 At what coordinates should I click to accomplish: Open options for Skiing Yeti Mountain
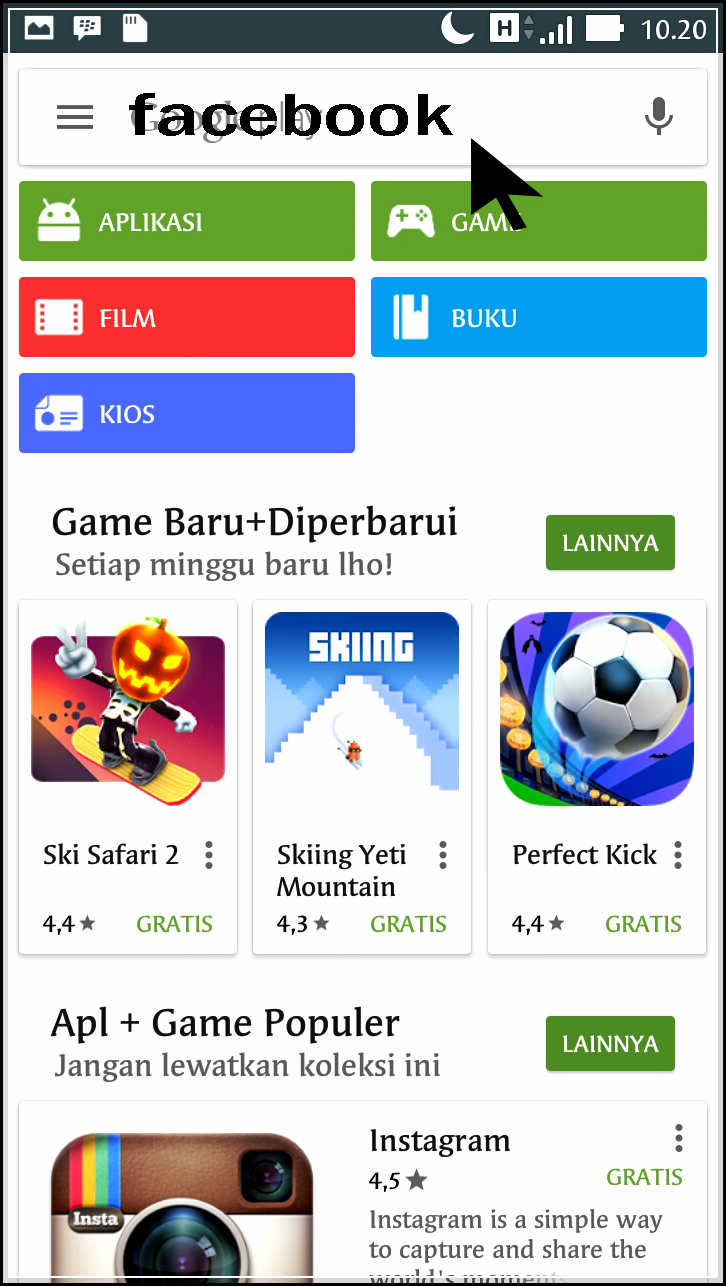pyautogui.click(x=443, y=855)
